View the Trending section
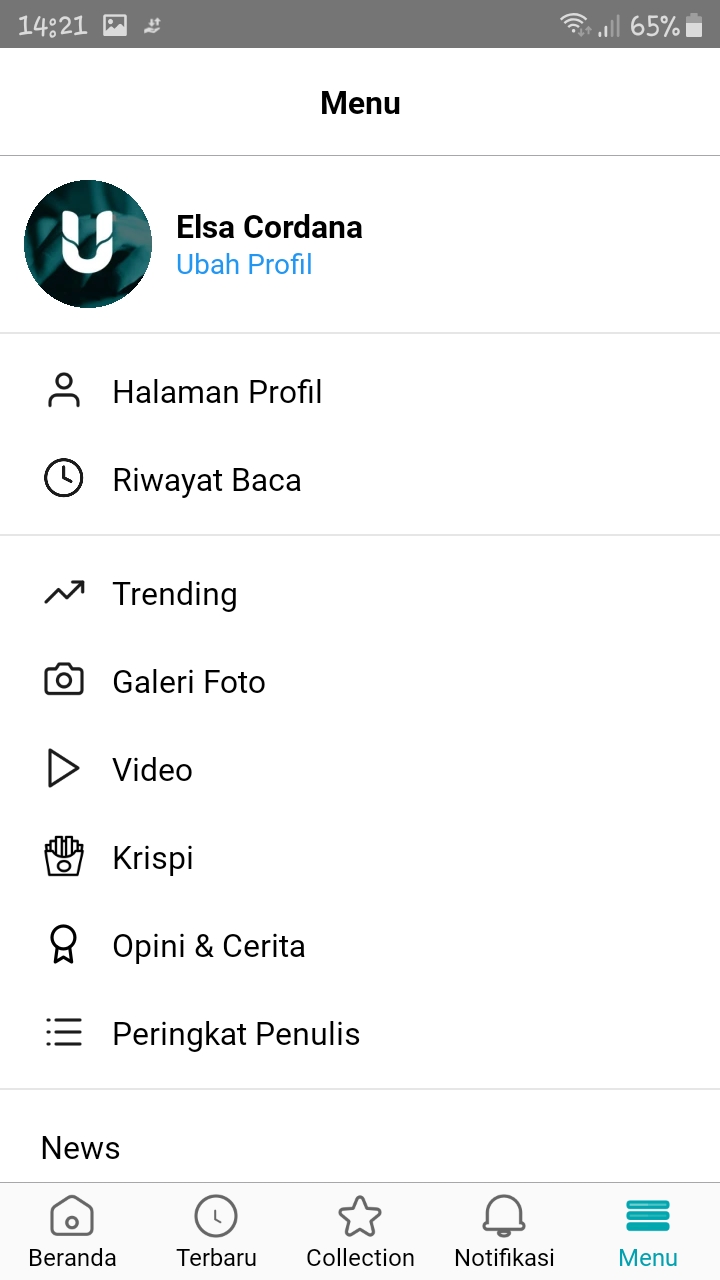Viewport: 720px width, 1280px height. pos(174,594)
